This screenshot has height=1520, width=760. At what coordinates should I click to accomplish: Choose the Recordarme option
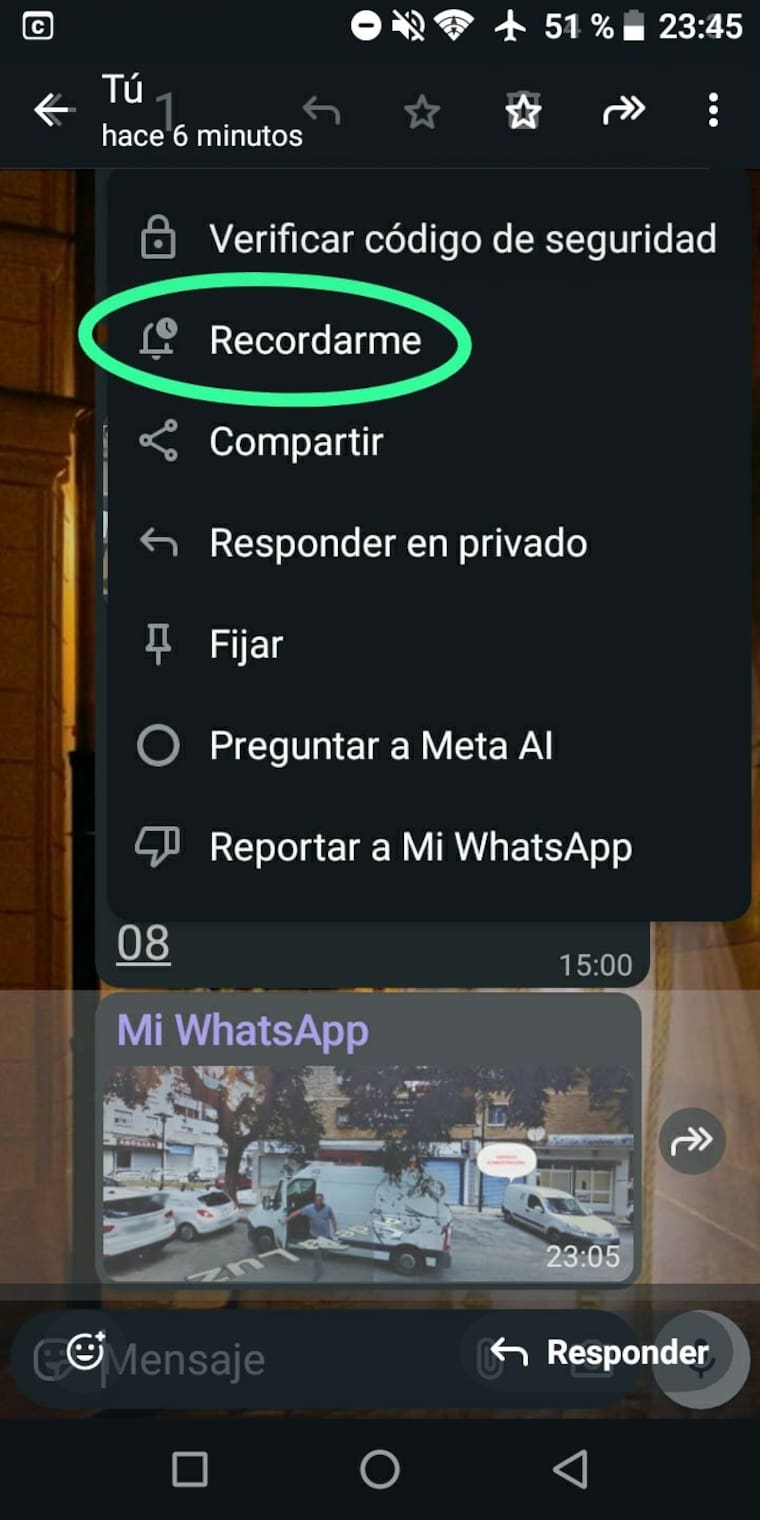(x=314, y=341)
